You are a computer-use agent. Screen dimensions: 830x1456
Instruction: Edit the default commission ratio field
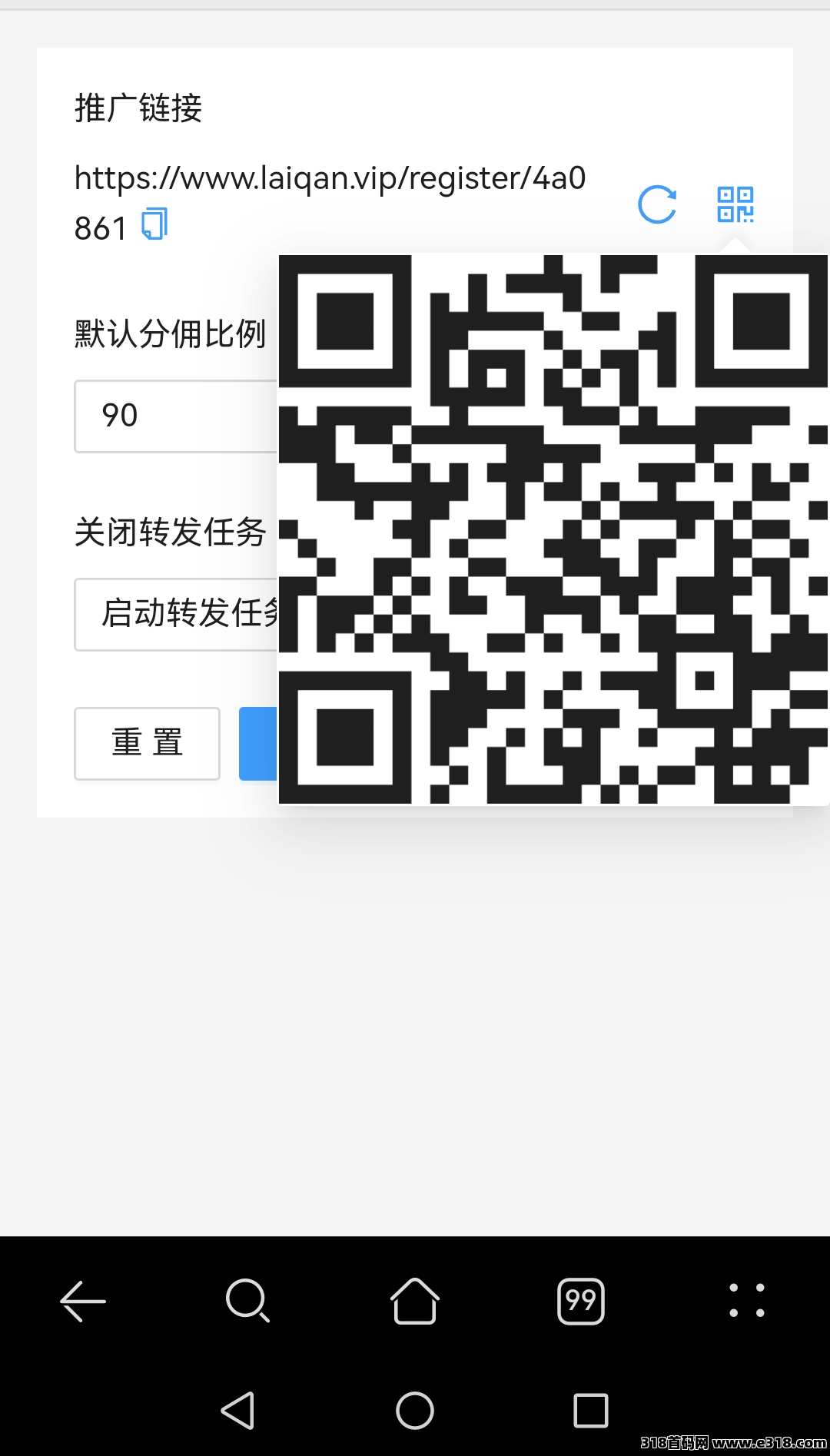176,416
